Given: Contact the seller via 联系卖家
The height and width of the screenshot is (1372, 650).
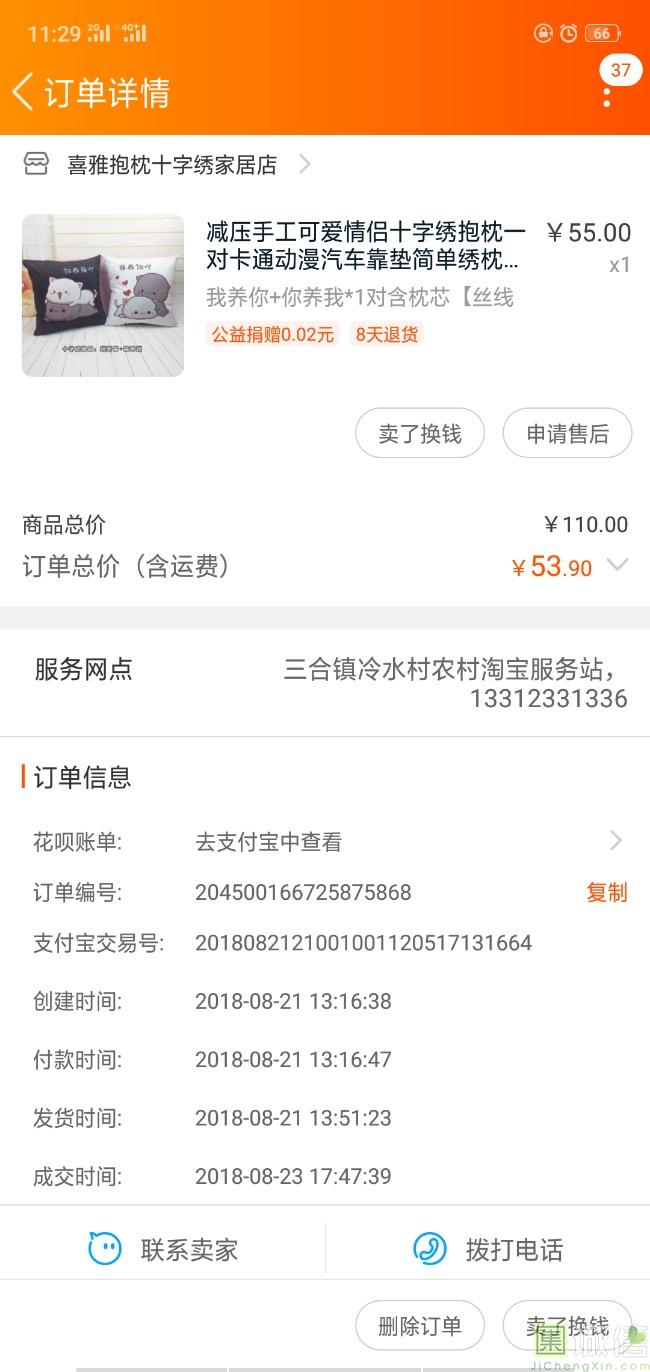Looking at the screenshot, I should 163,1249.
